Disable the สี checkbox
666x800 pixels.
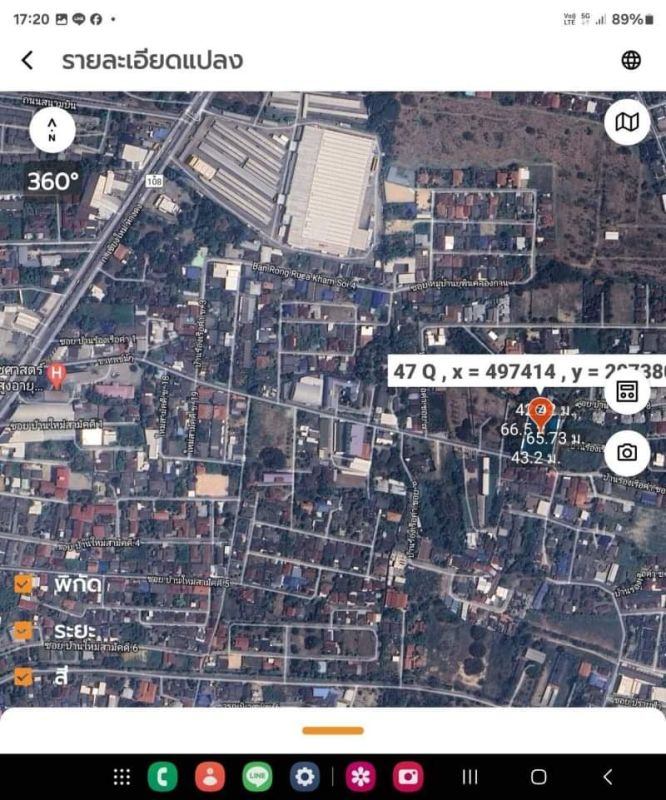coord(24,676)
